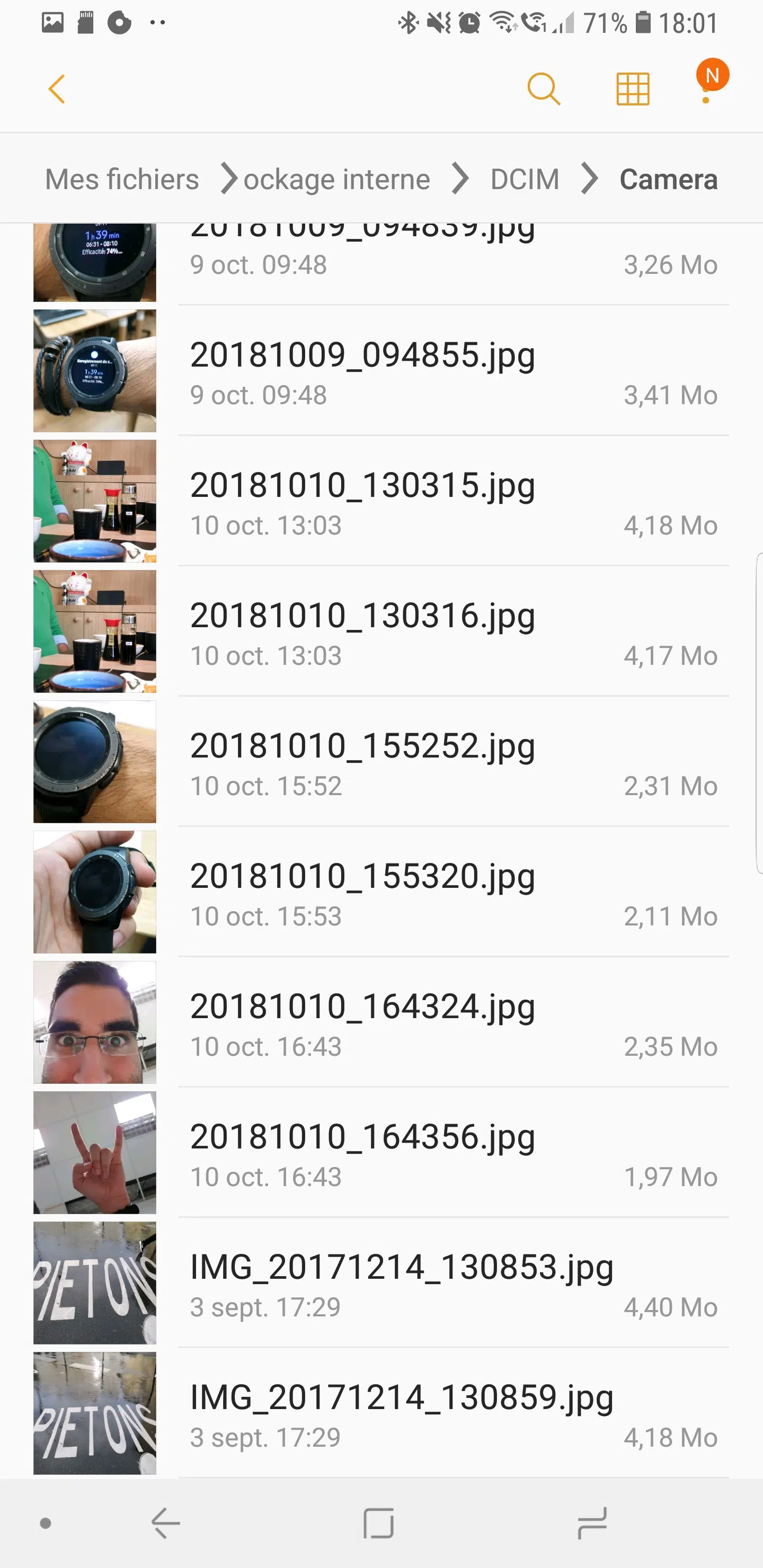Open file 20181010_155252.jpg
This screenshot has height=1568, width=763.
[x=381, y=761]
